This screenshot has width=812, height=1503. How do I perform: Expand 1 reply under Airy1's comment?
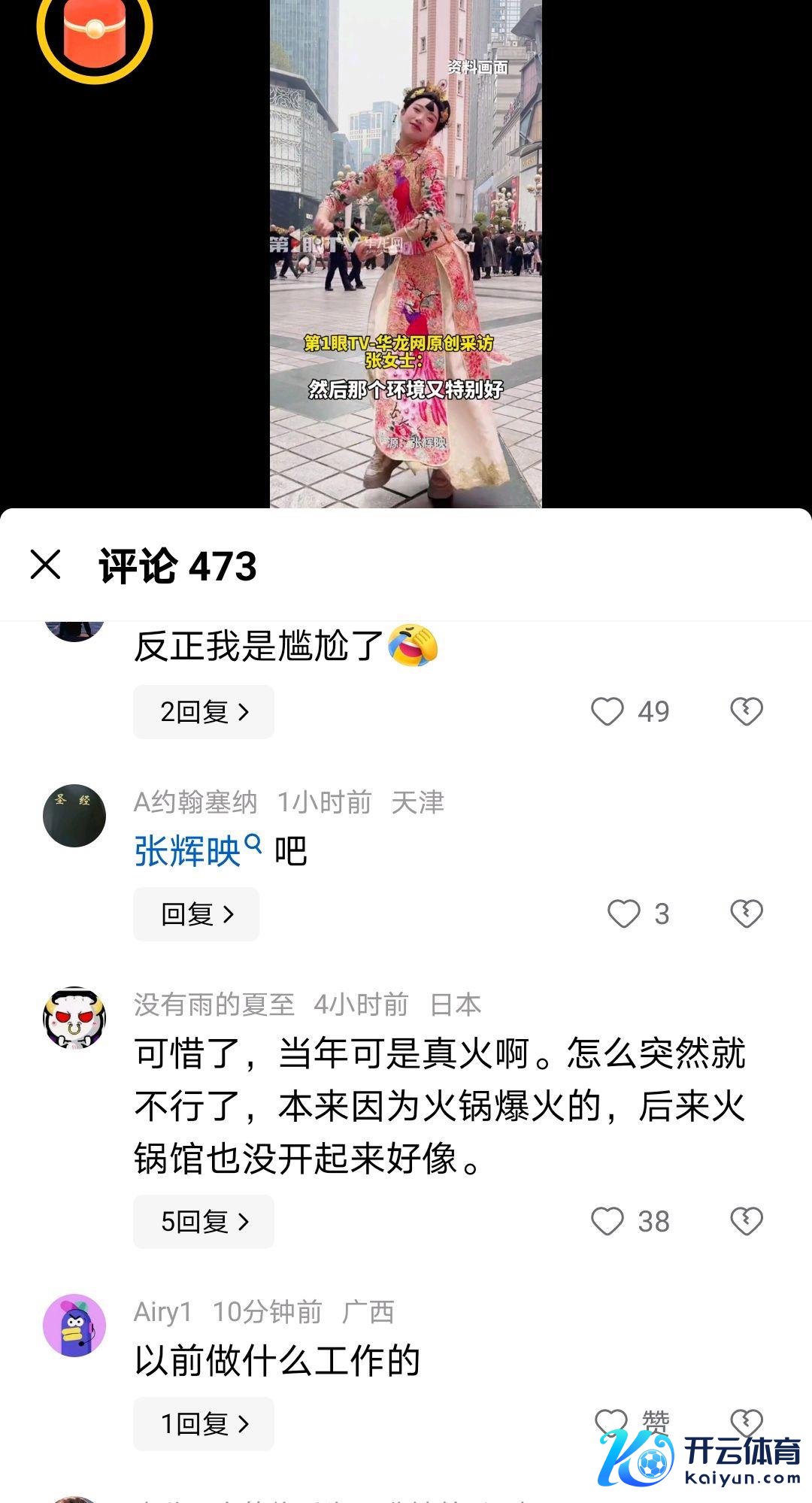204,1424
